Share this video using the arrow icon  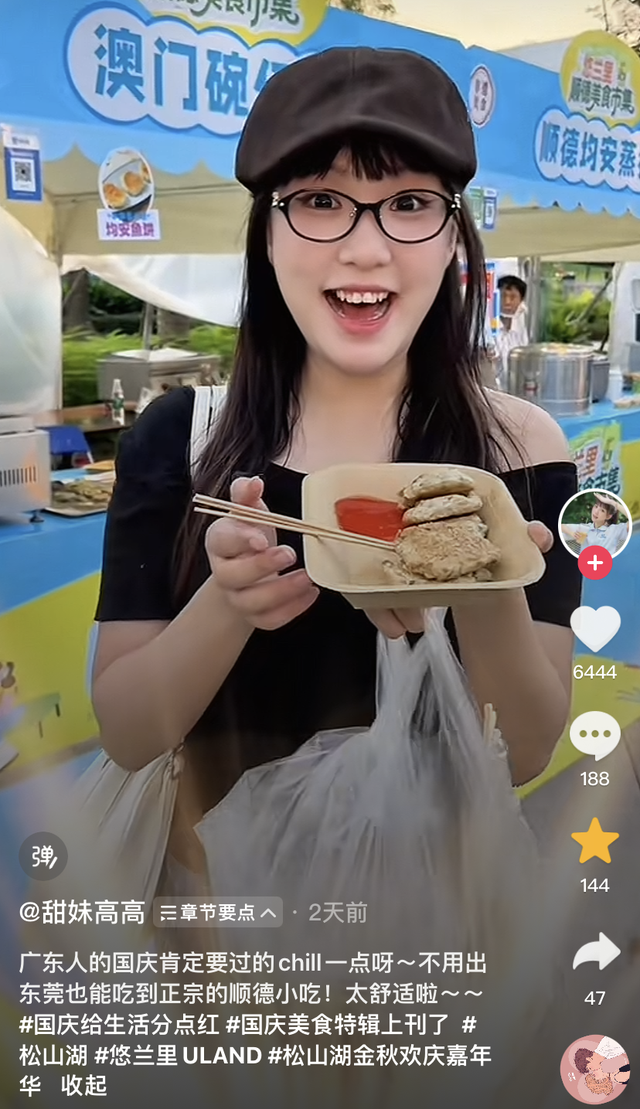(595, 953)
